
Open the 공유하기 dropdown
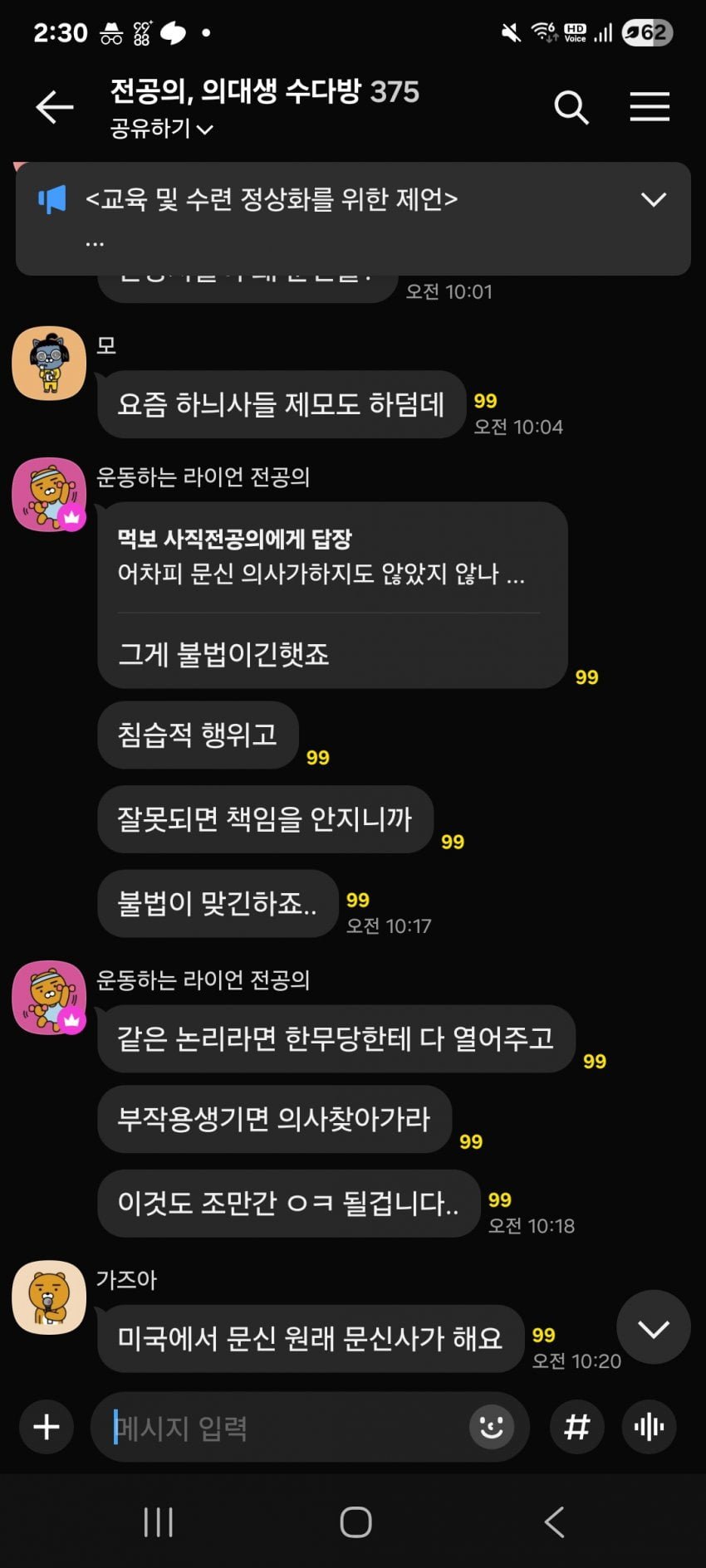162,129
